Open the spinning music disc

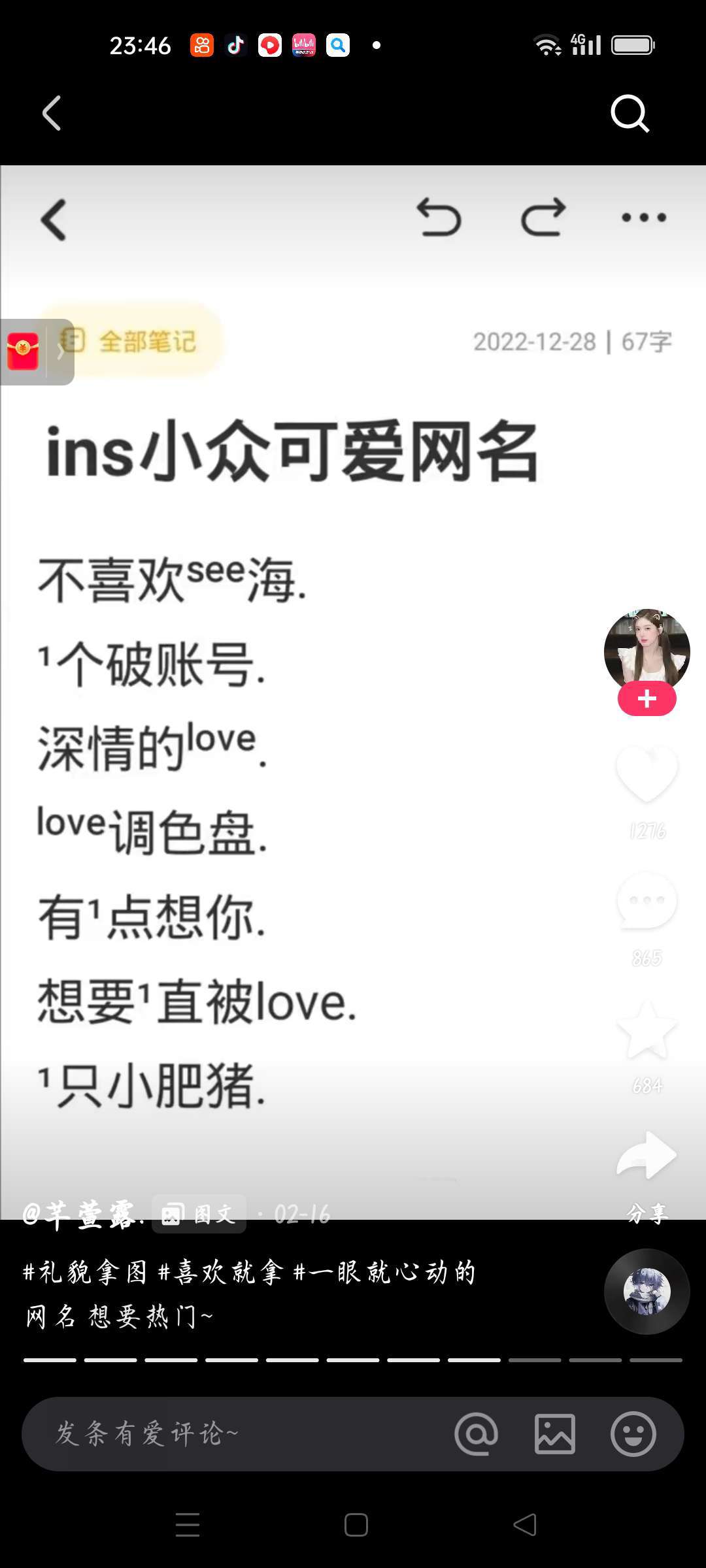click(647, 1292)
